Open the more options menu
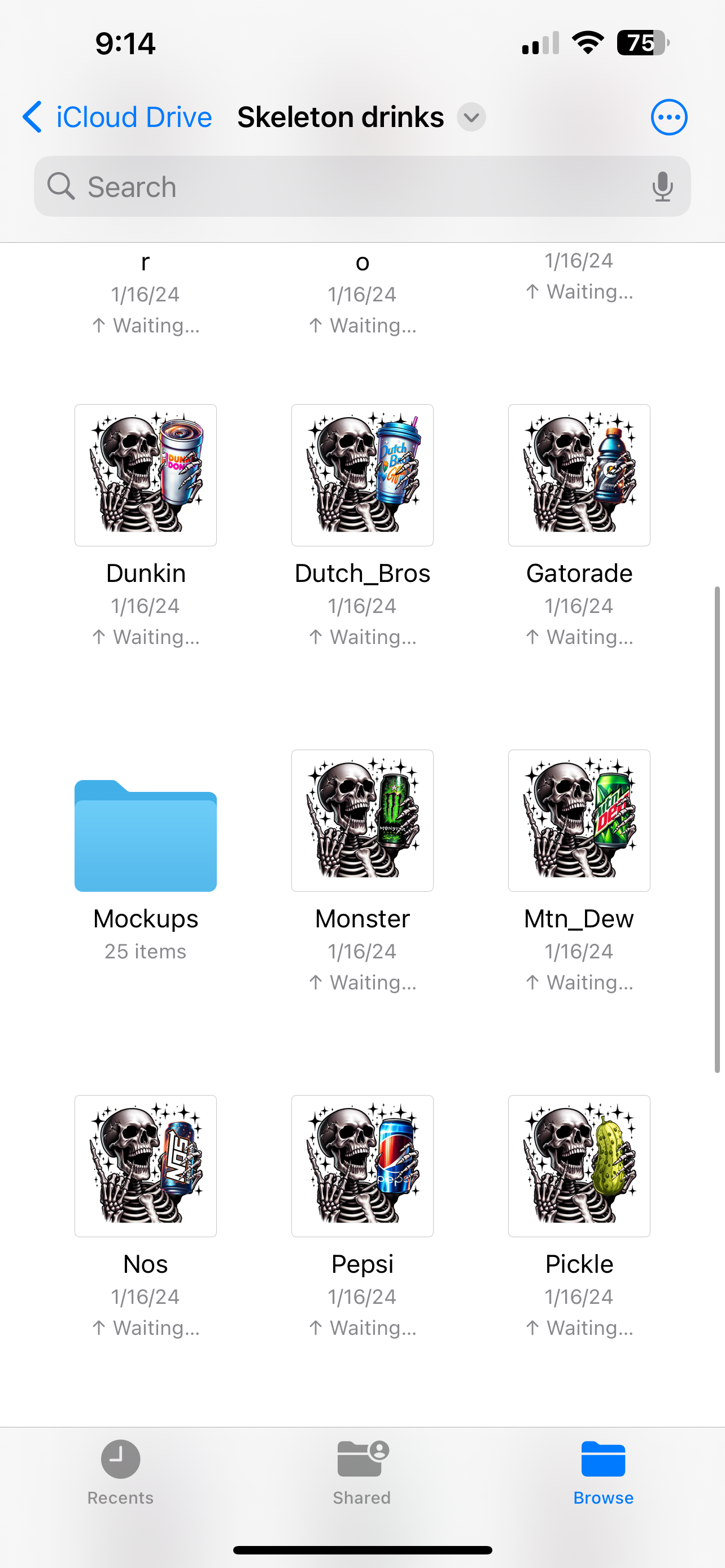Screen dimensions: 725x1568 [x=669, y=117]
